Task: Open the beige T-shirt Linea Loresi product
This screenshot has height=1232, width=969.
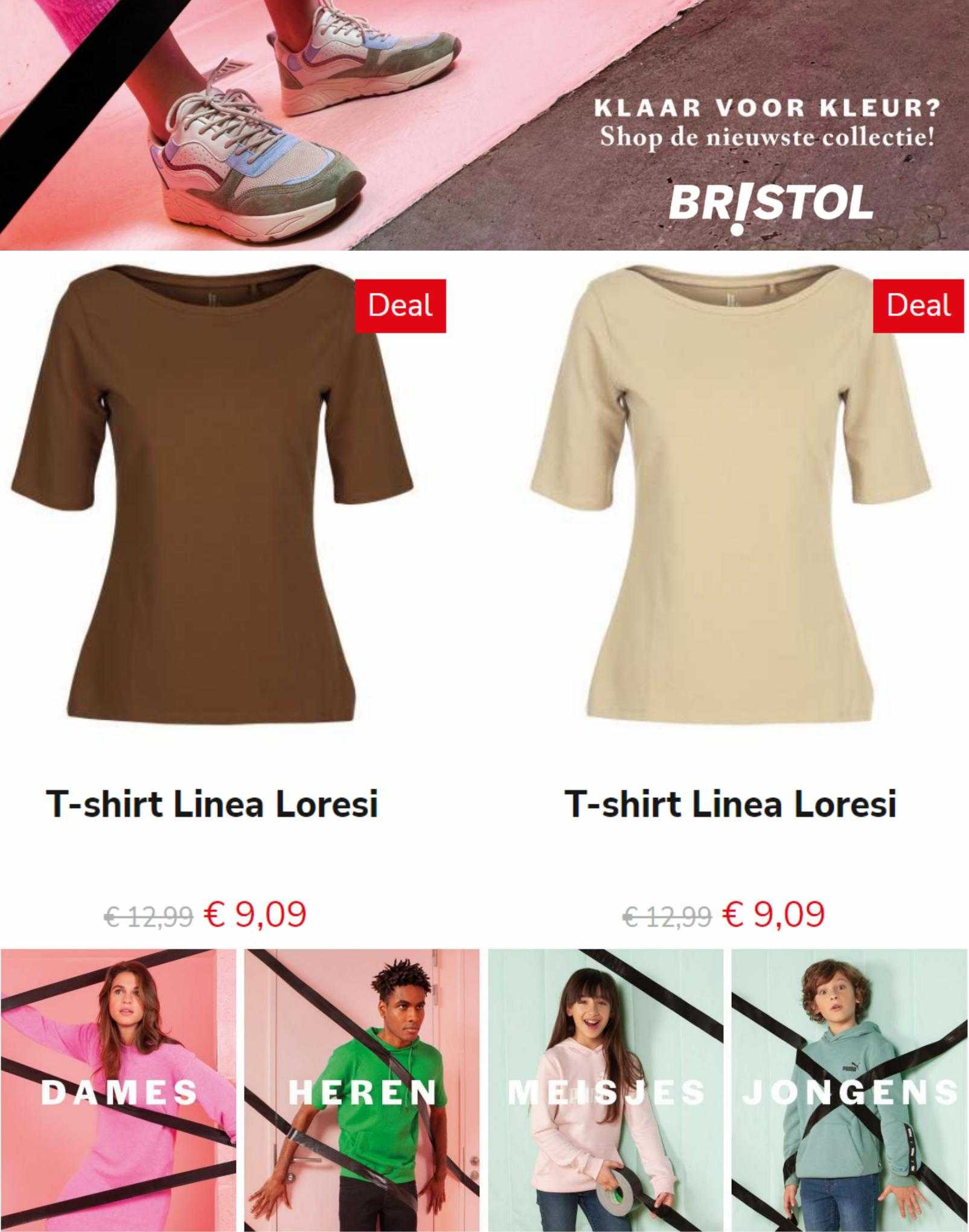Action: coord(731,495)
